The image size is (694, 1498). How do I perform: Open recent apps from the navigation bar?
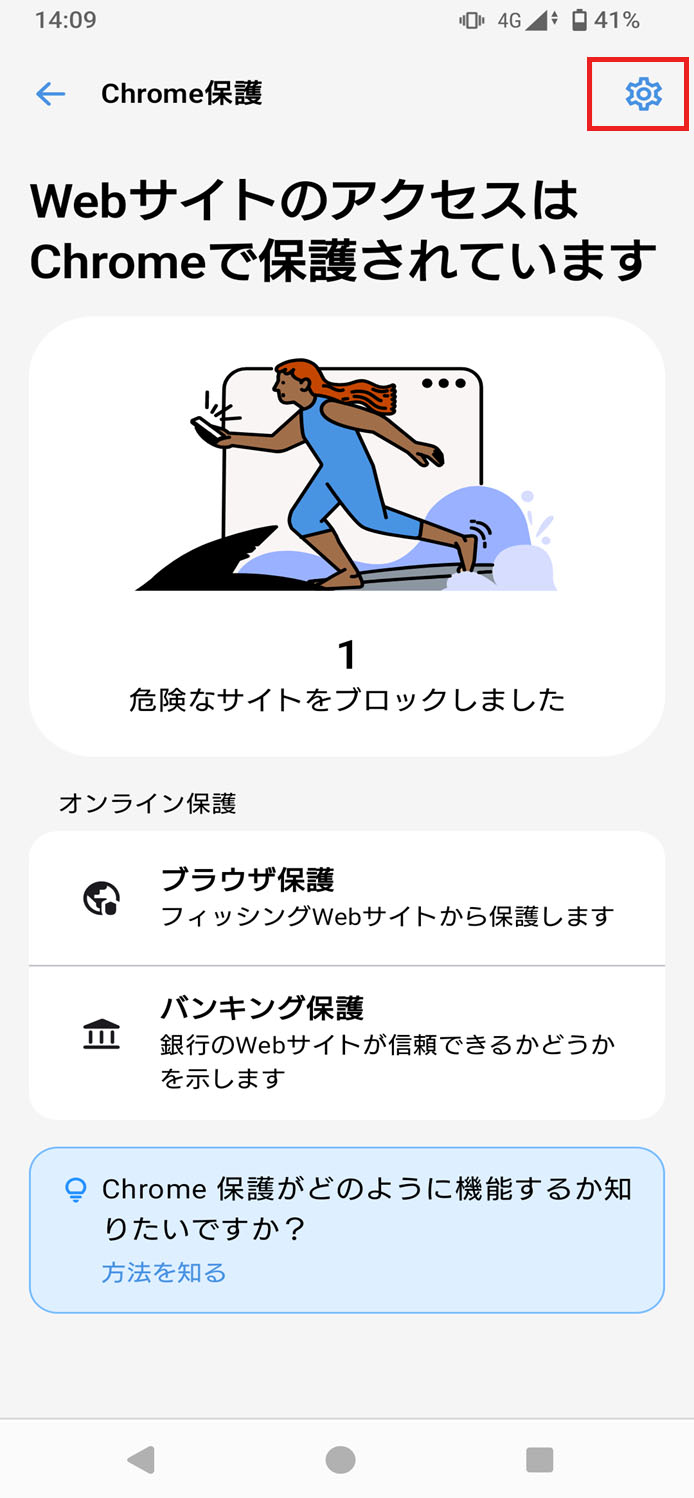[x=540, y=1459]
